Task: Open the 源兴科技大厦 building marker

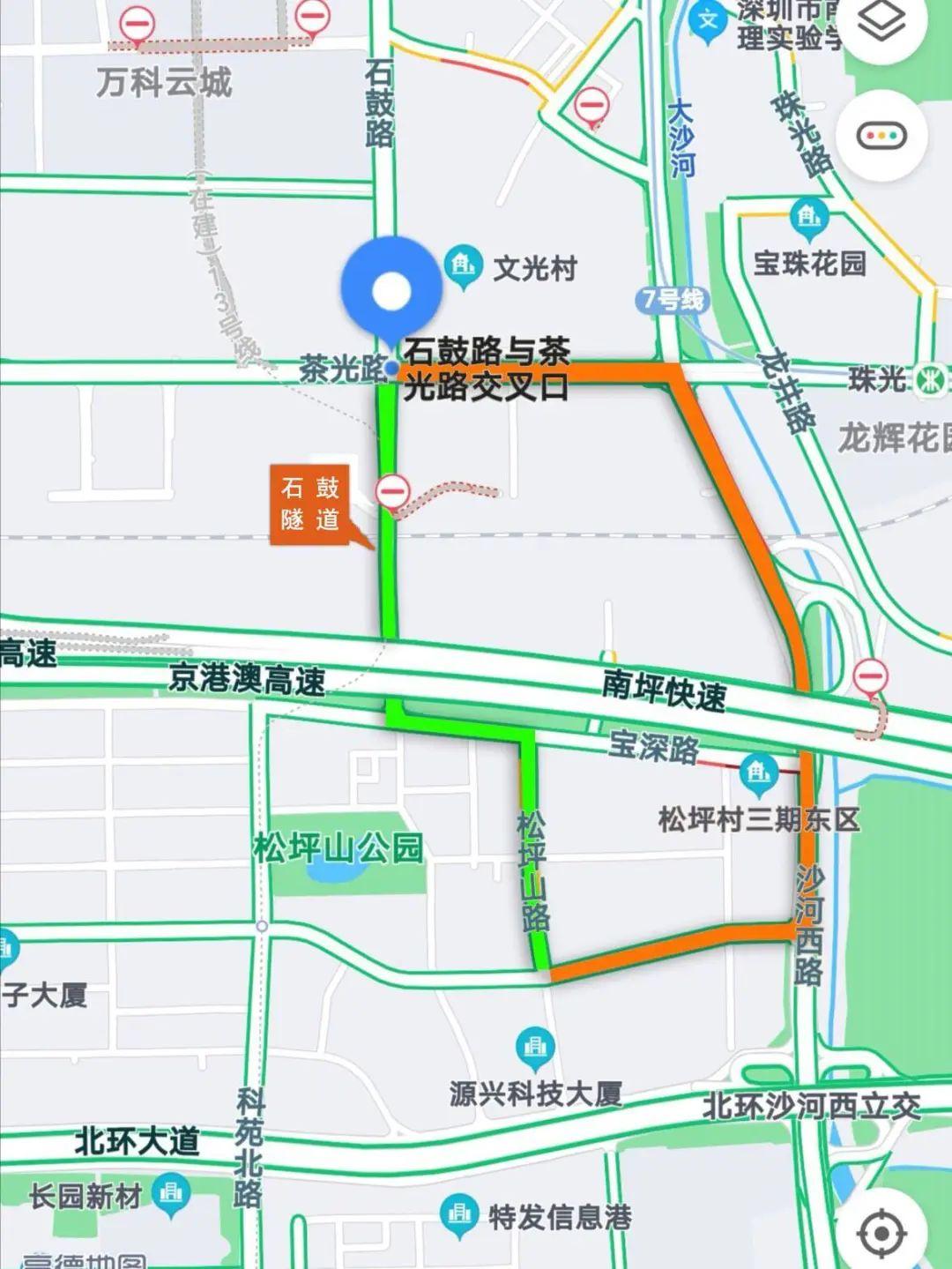Action: point(535,1048)
